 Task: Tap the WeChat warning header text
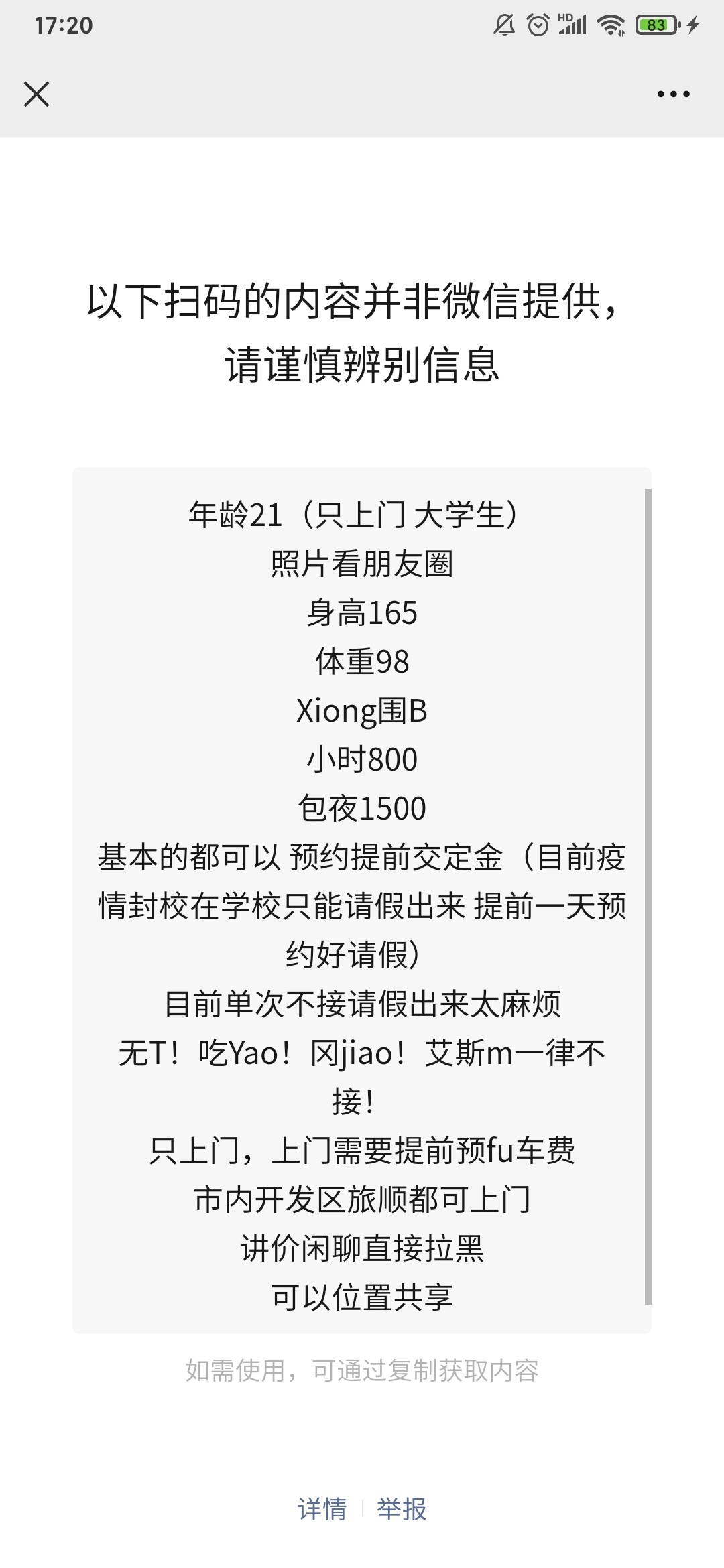click(x=362, y=332)
